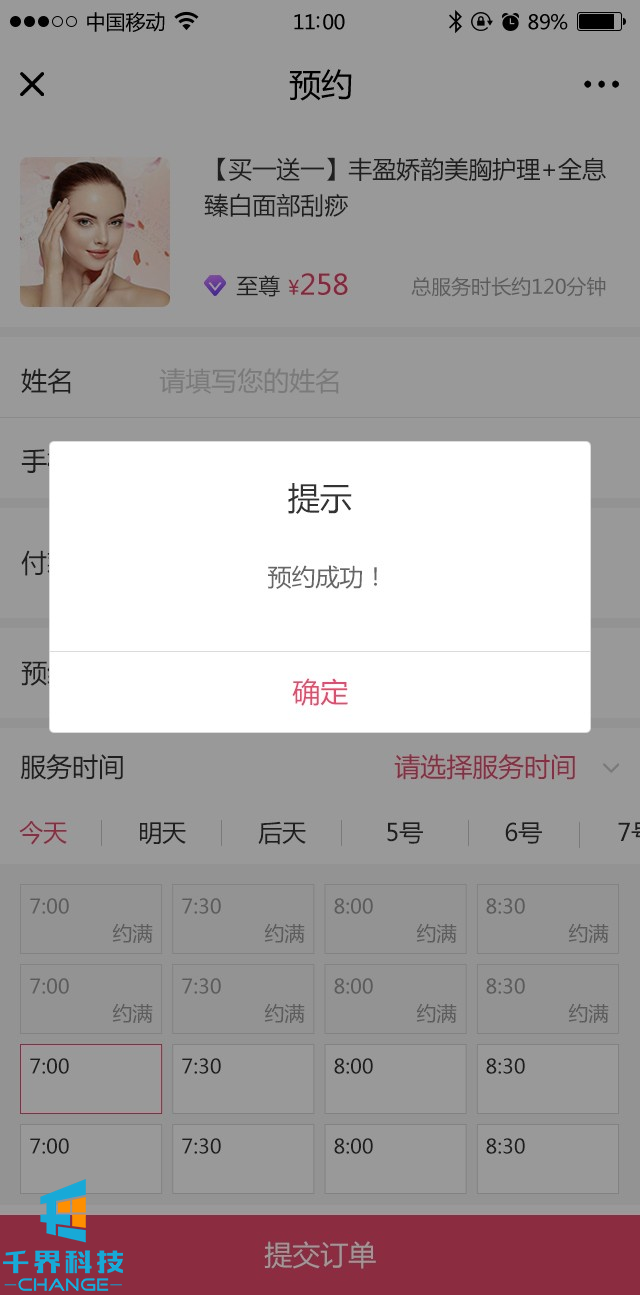Switch to the 明天 date tab

(x=162, y=832)
